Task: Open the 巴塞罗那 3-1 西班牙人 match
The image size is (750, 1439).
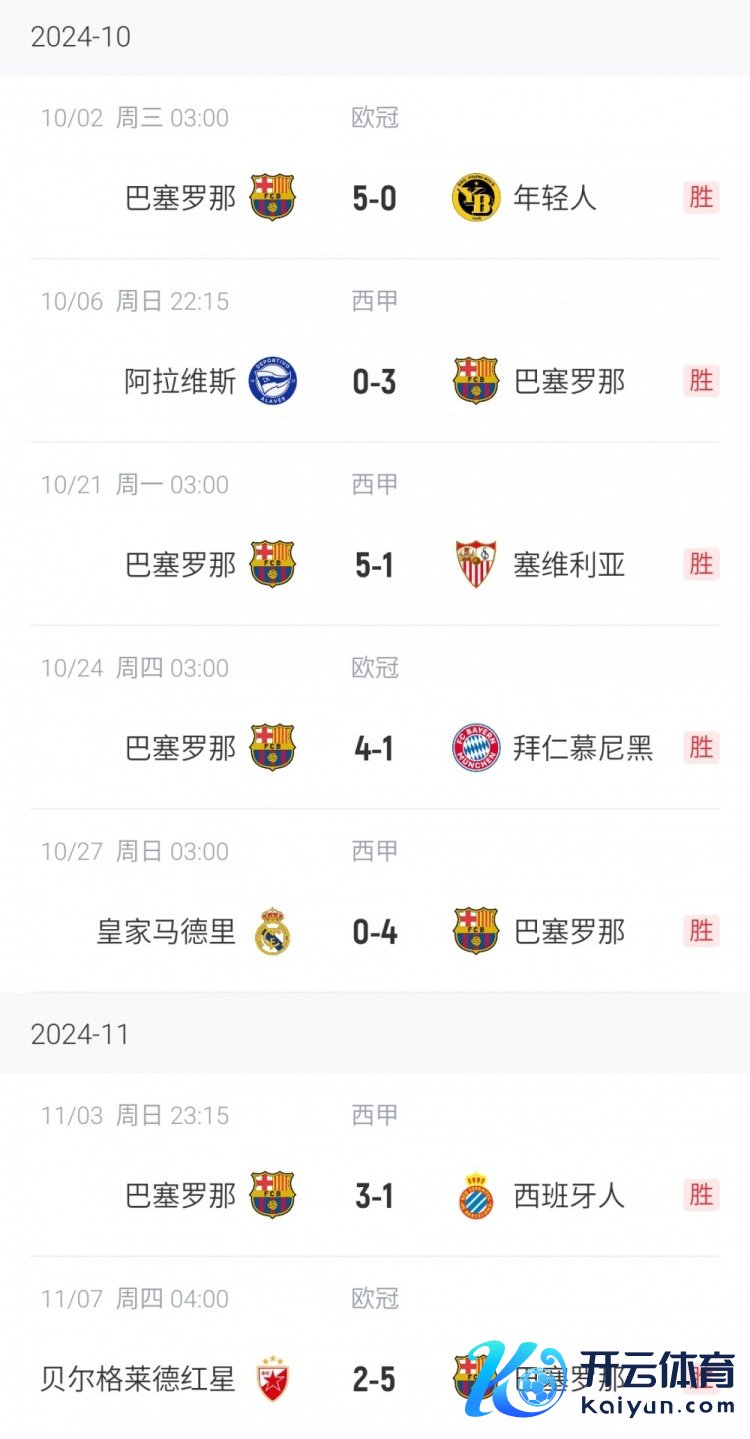Action: pyautogui.click(x=375, y=1165)
